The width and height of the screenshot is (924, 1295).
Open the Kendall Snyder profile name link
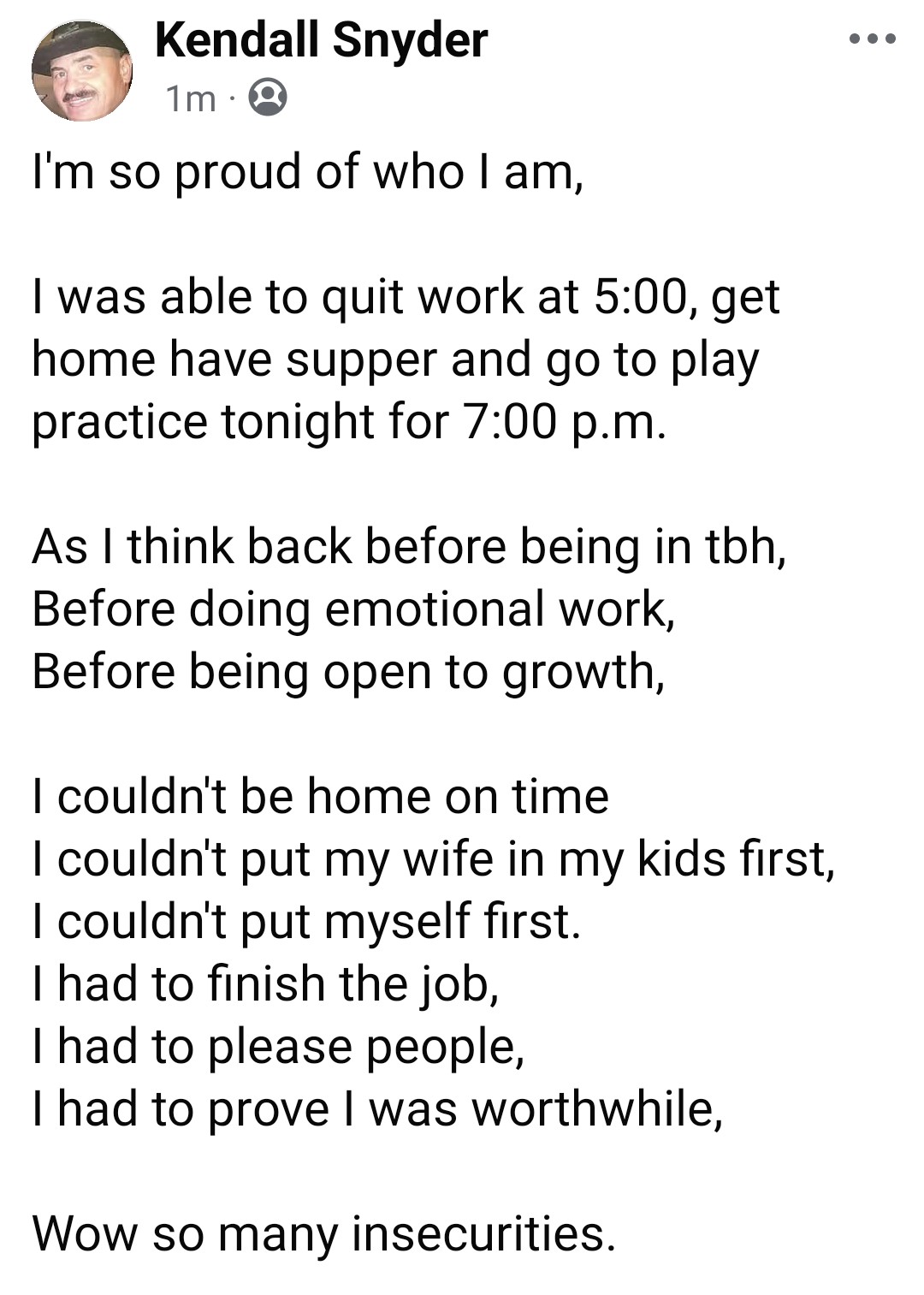coord(321,40)
